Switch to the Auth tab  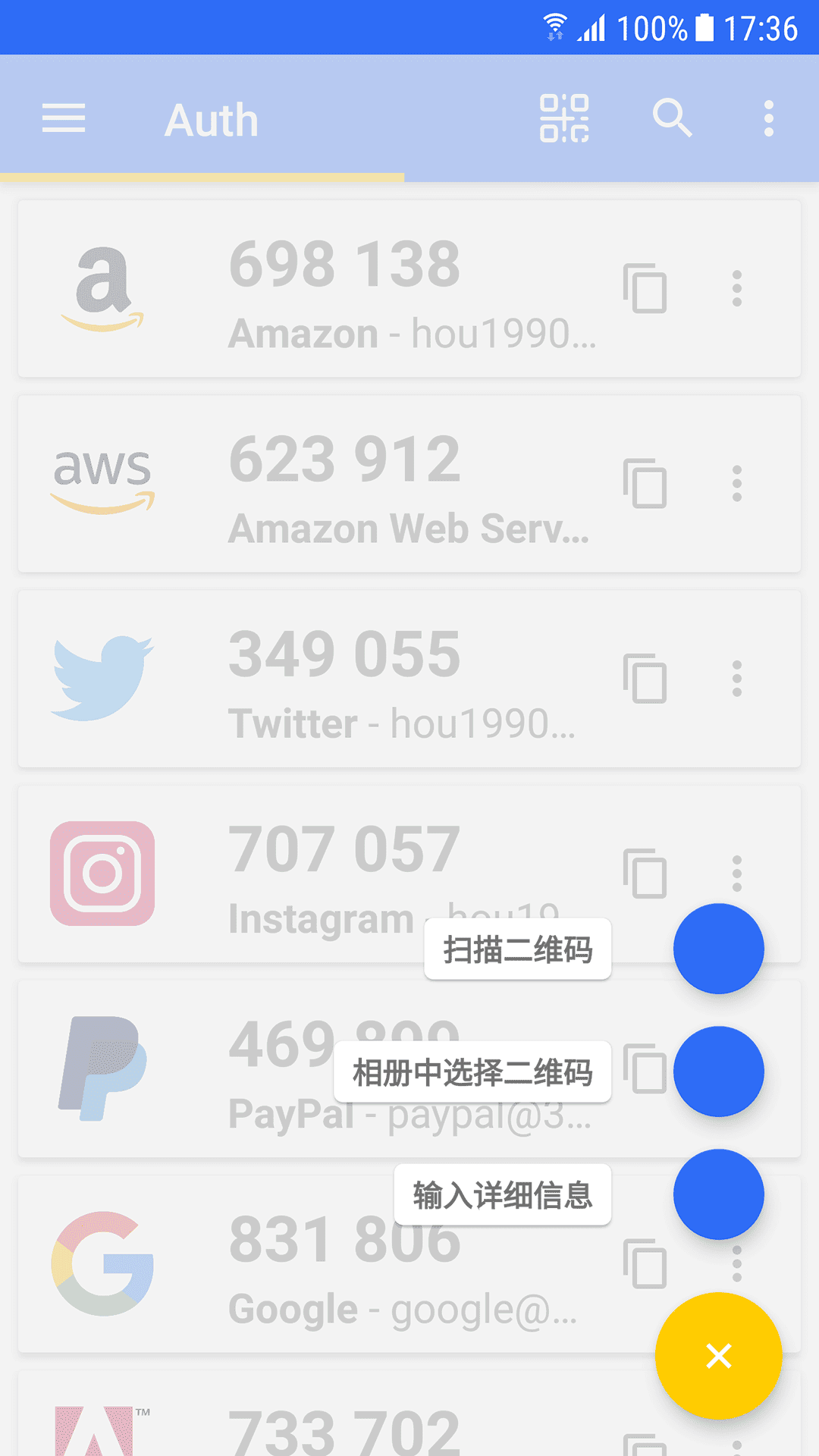(x=211, y=118)
